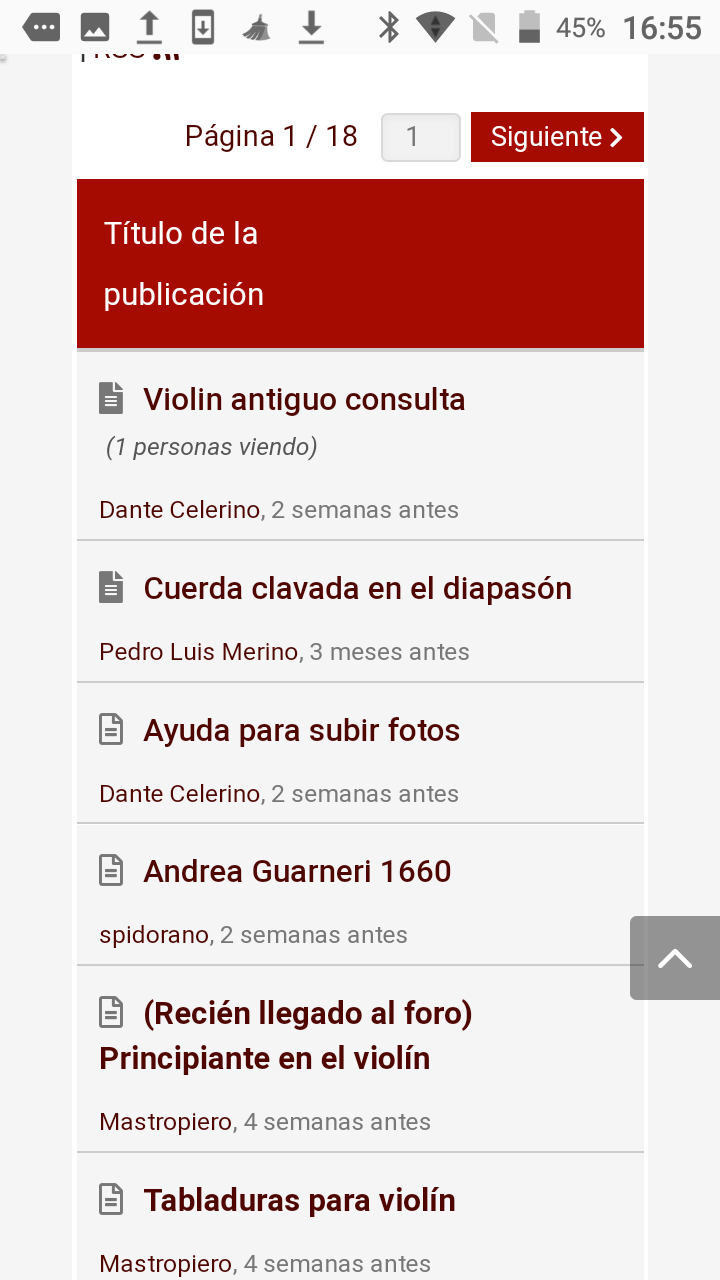The height and width of the screenshot is (1280, 720).
Task: Tap the scroll-to-top arrow button
Action: coord(675,958)
